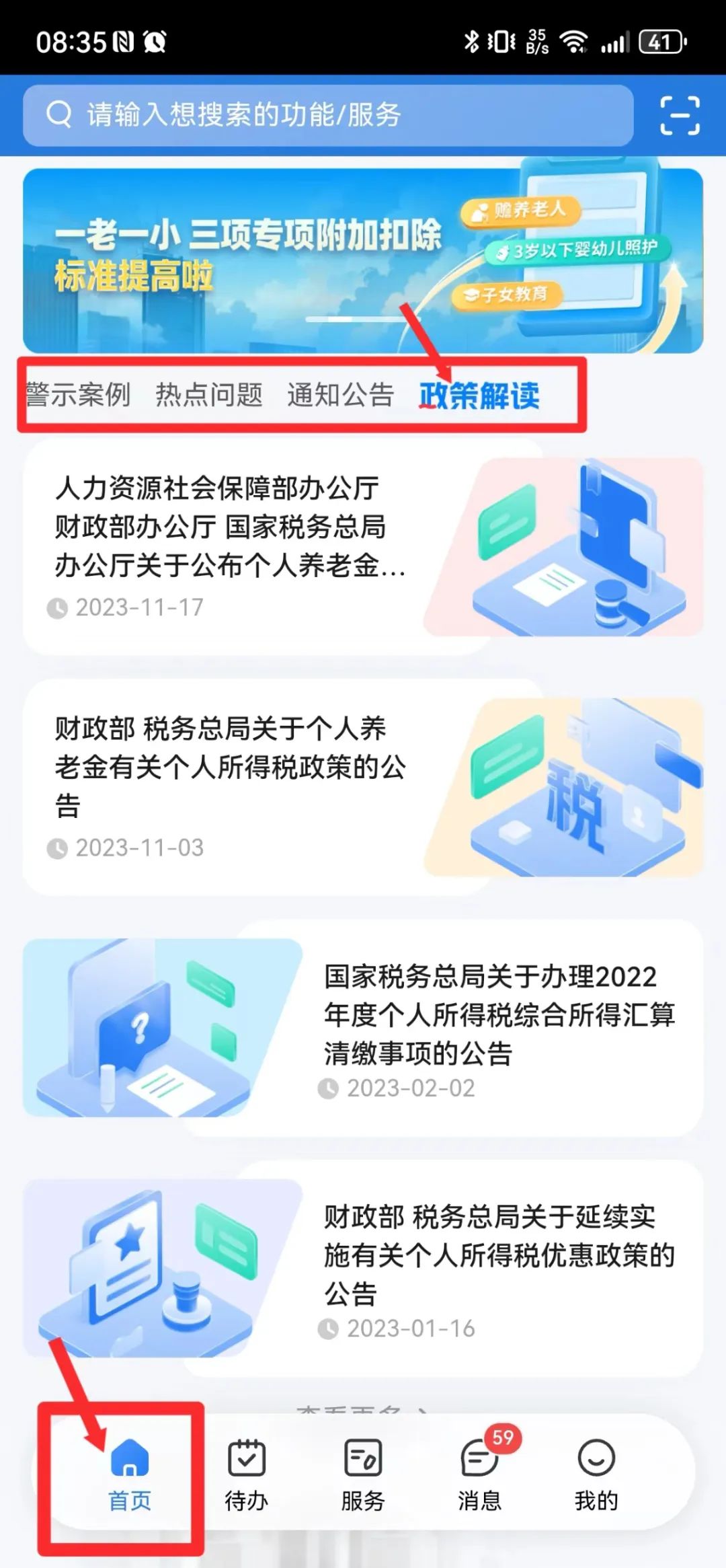
Task: Open the 消息 tab with 59 unread
Action: pyautogui.click(x=480, y=1475)
